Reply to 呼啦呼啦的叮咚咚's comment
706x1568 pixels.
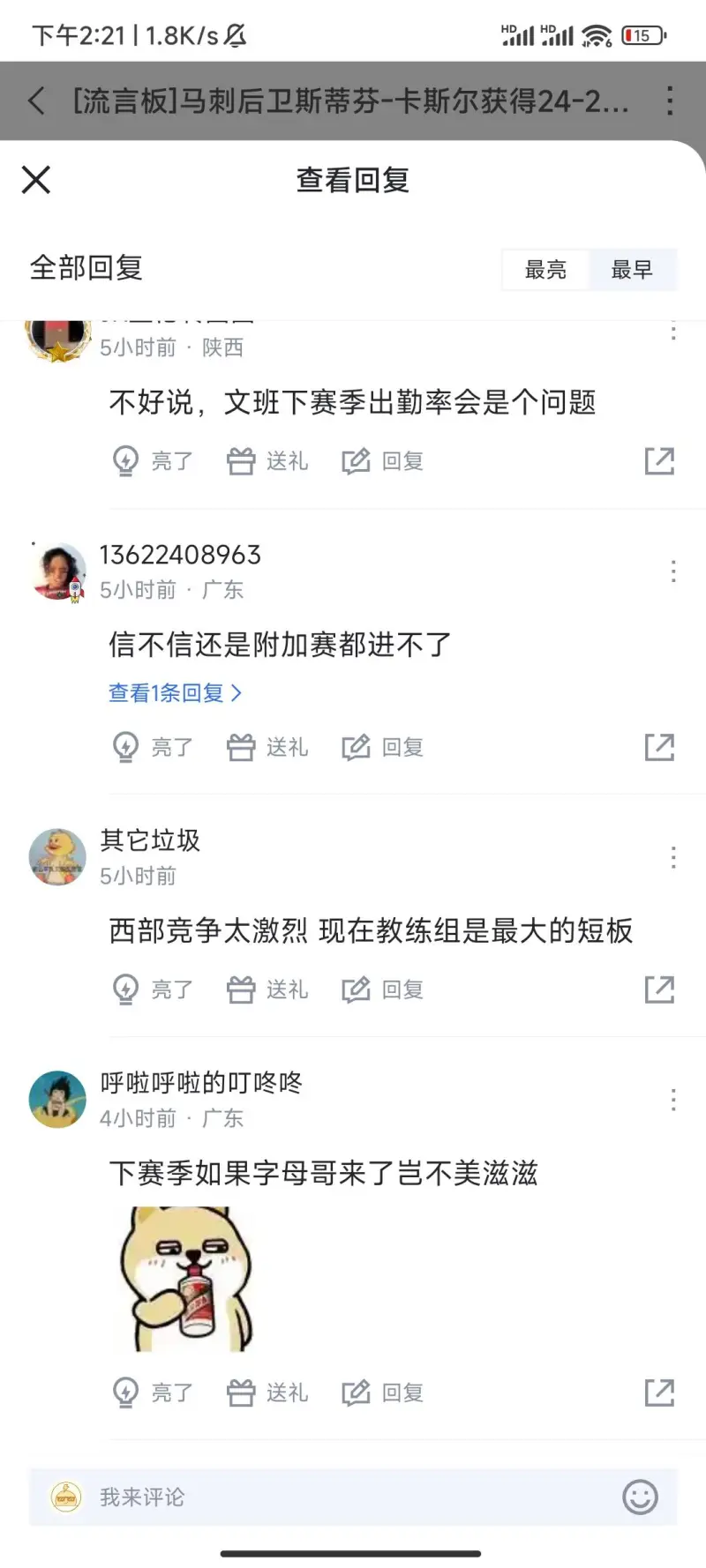tap(383, 1393)
